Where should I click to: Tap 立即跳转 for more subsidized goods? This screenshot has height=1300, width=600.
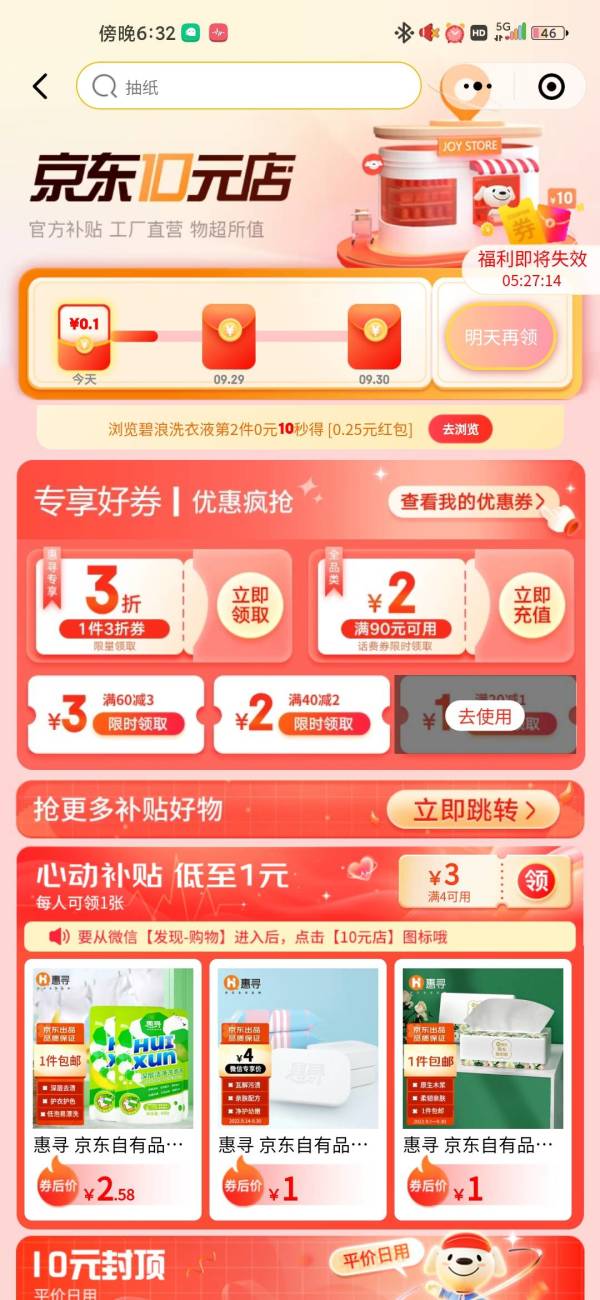473,809
